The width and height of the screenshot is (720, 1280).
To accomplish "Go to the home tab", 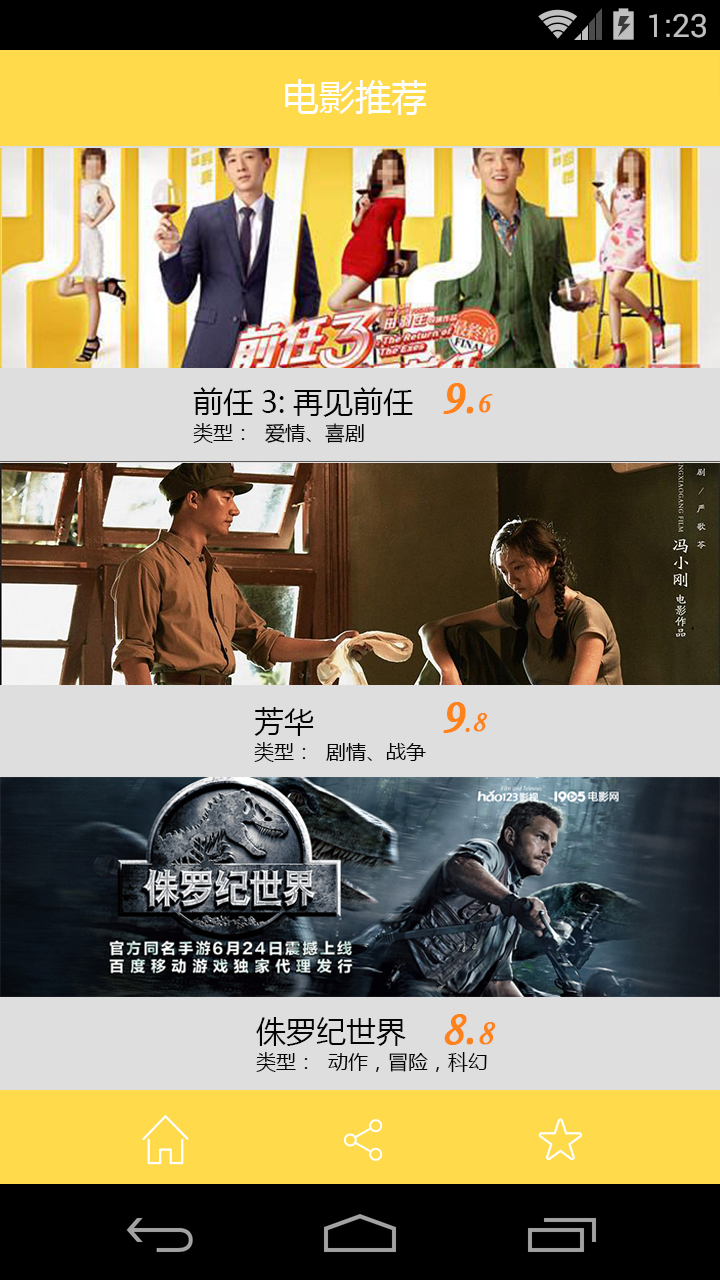I will point(165,1139).
